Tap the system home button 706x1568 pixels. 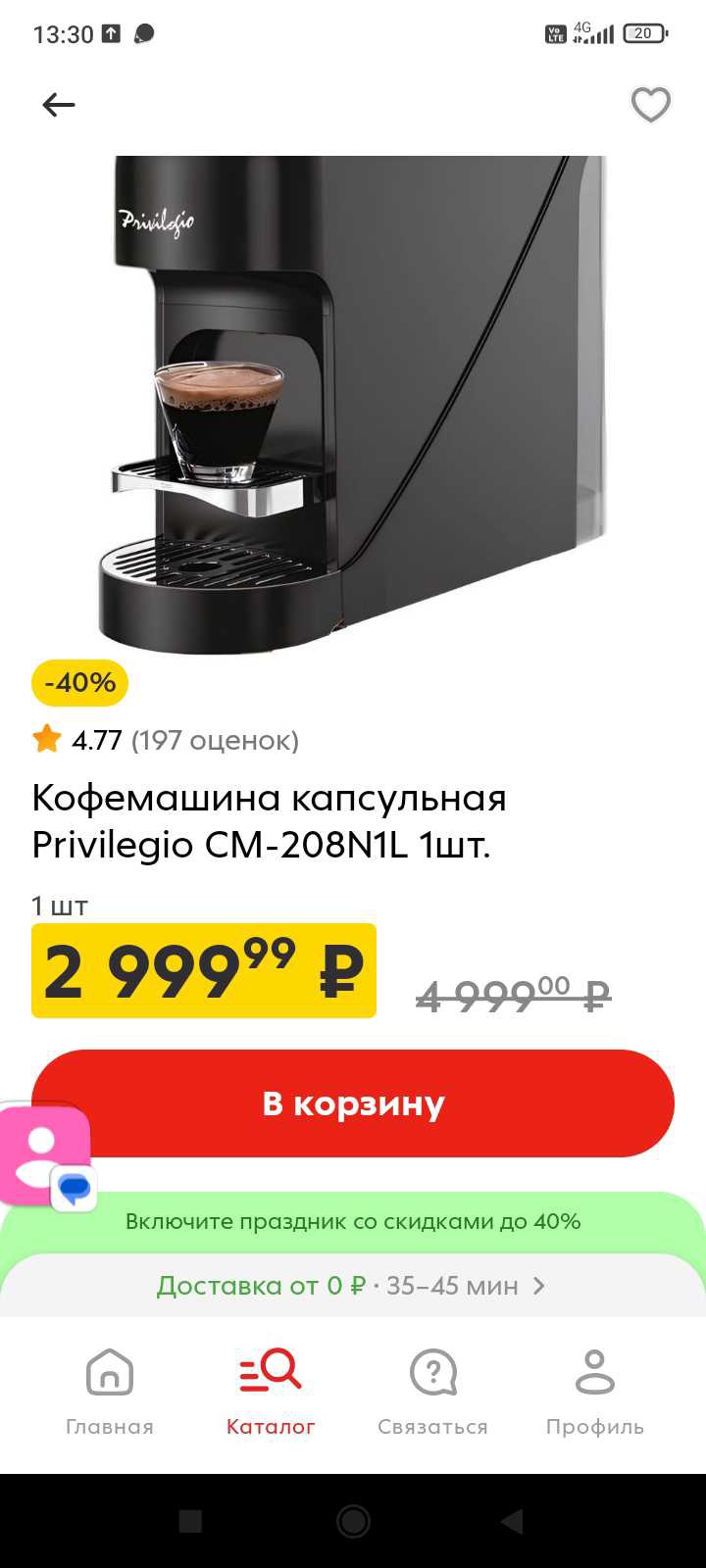[x=353, y=1521]
